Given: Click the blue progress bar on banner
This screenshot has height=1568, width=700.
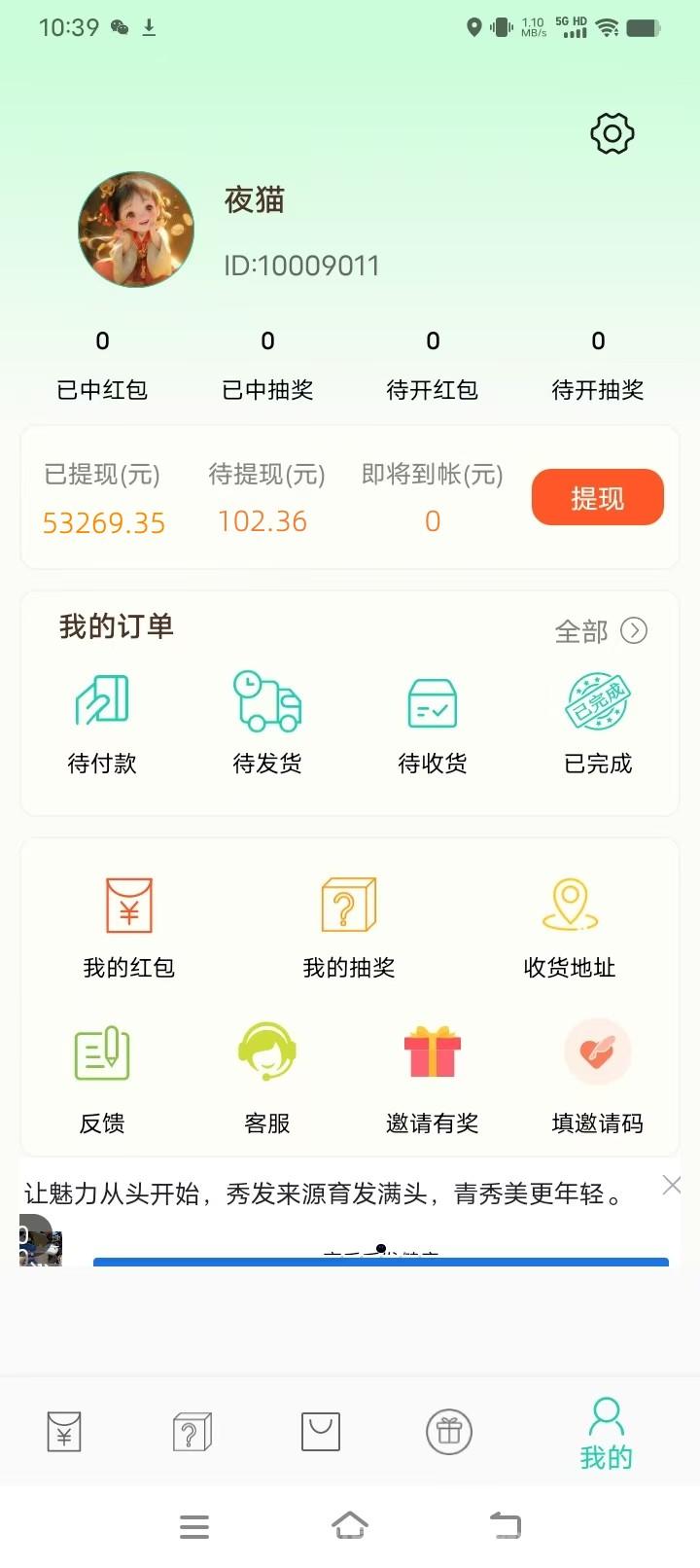Looking at the screenshot, I should click(x=381, y=1260).
